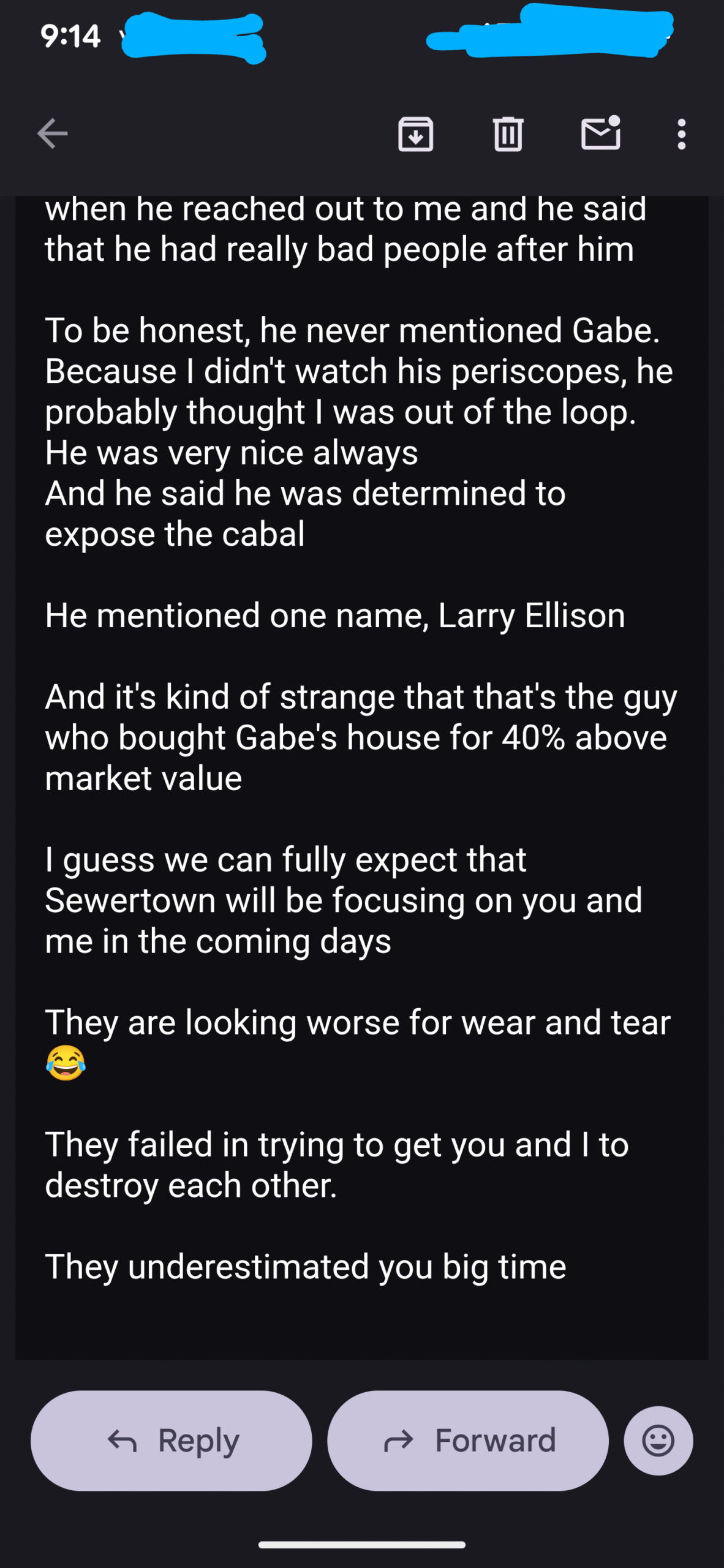This screenshot has width=724, height=1568.
Task: Forward this email
Action: click(x=468, y=1441)
